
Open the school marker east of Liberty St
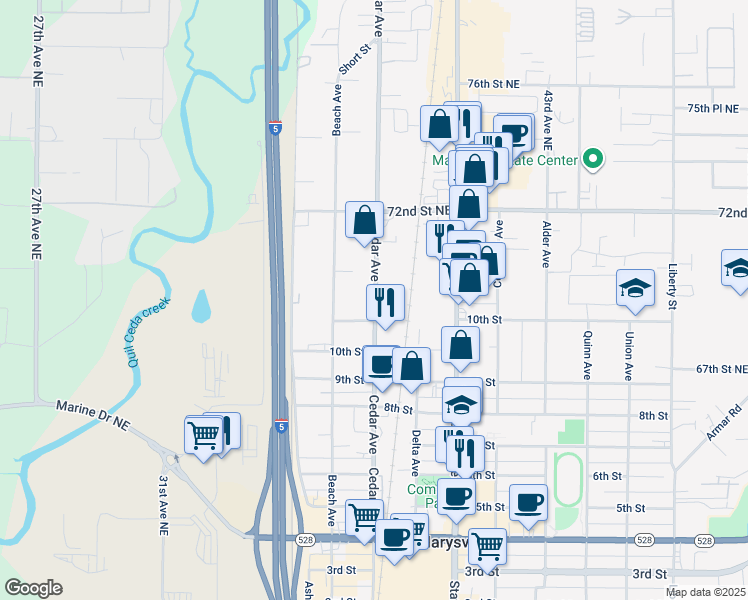coord(738,270)
